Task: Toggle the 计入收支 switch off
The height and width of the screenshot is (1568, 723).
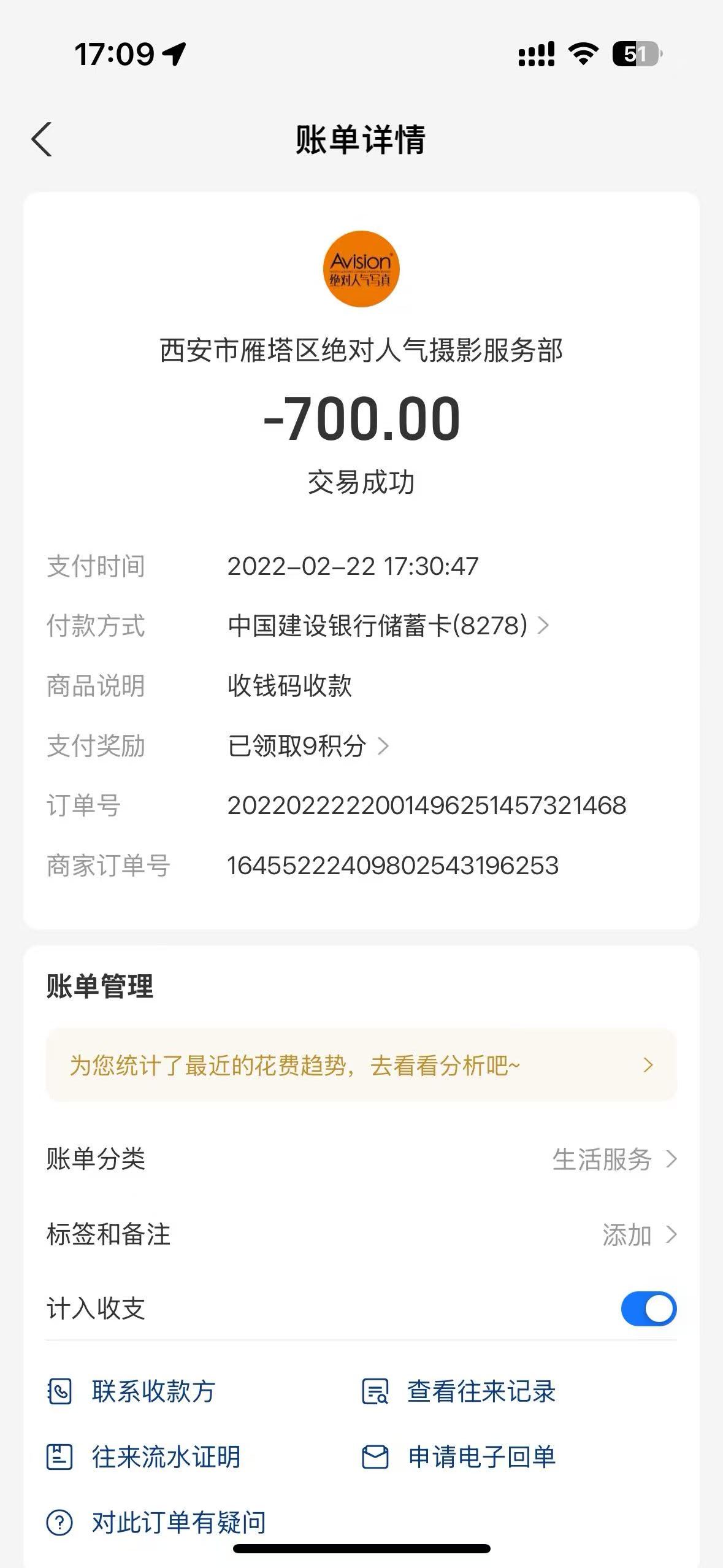Action: tap(648, 1309)
